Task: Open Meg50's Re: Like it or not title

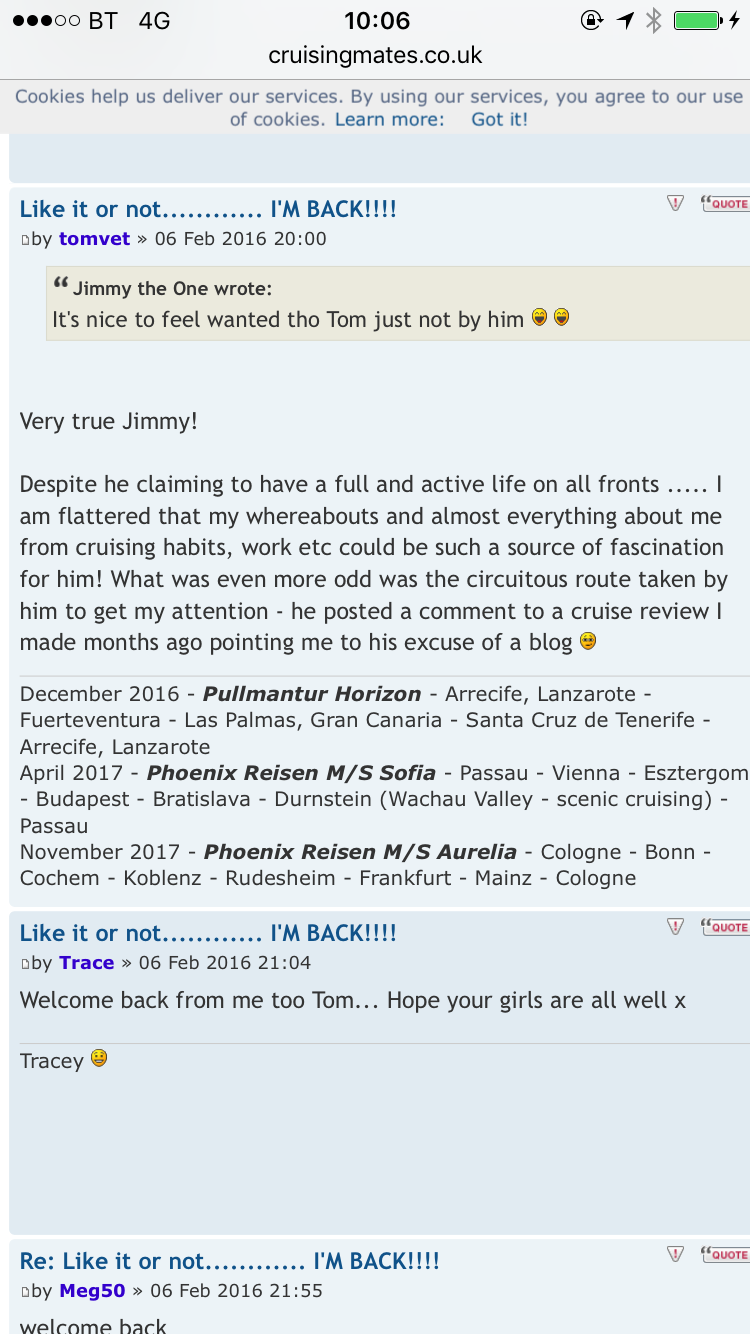Action: point(229,1261)
